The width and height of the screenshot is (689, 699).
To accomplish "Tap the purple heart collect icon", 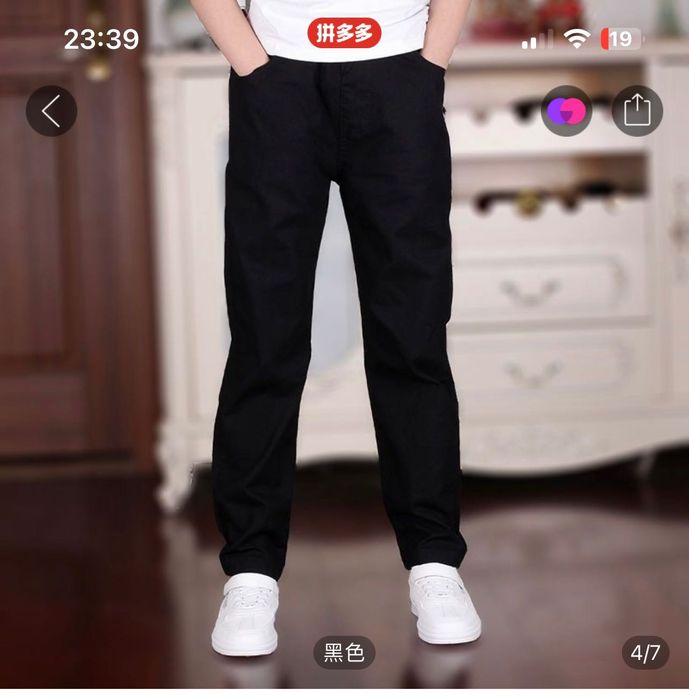I will point(566,111).
